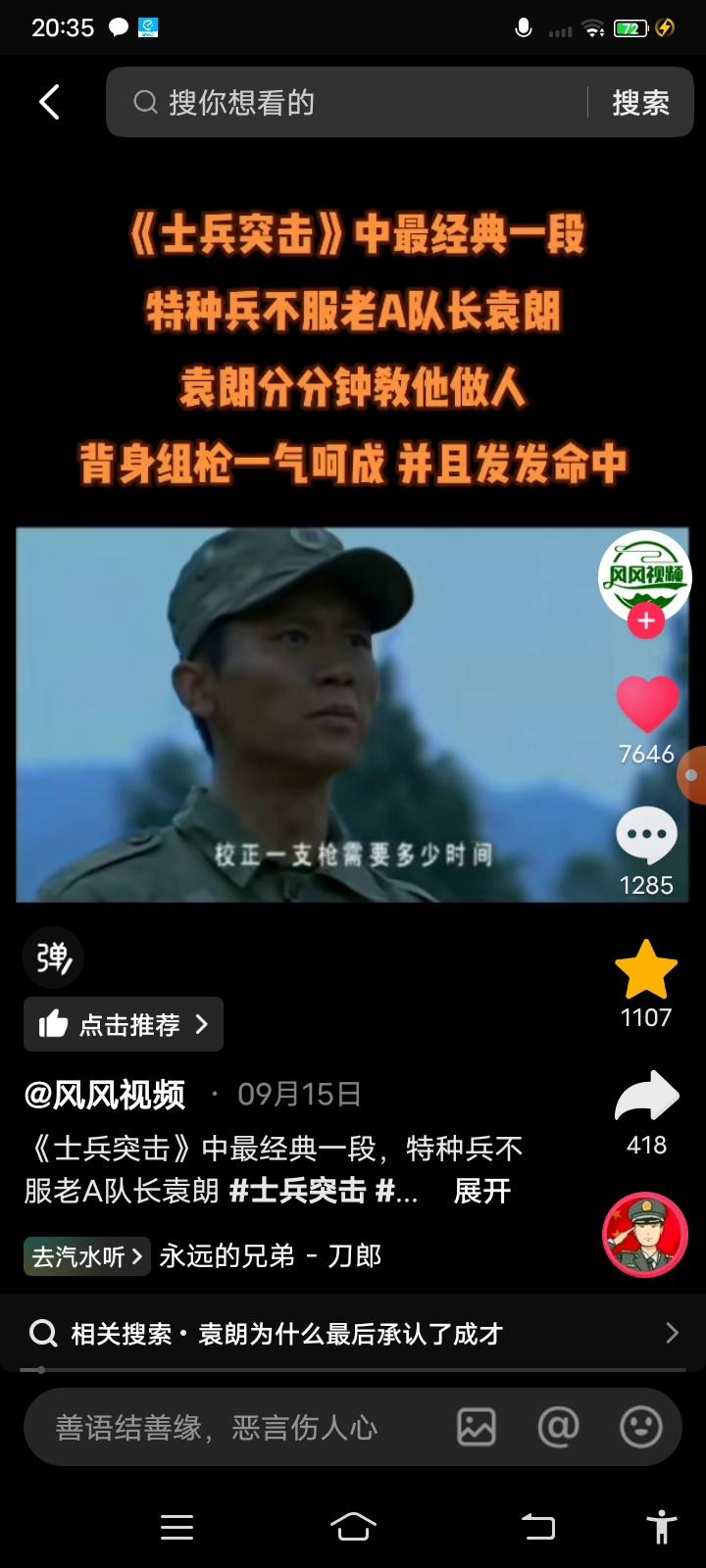Share this video with the arrow
The image size is (706, 1568).
646,1098
